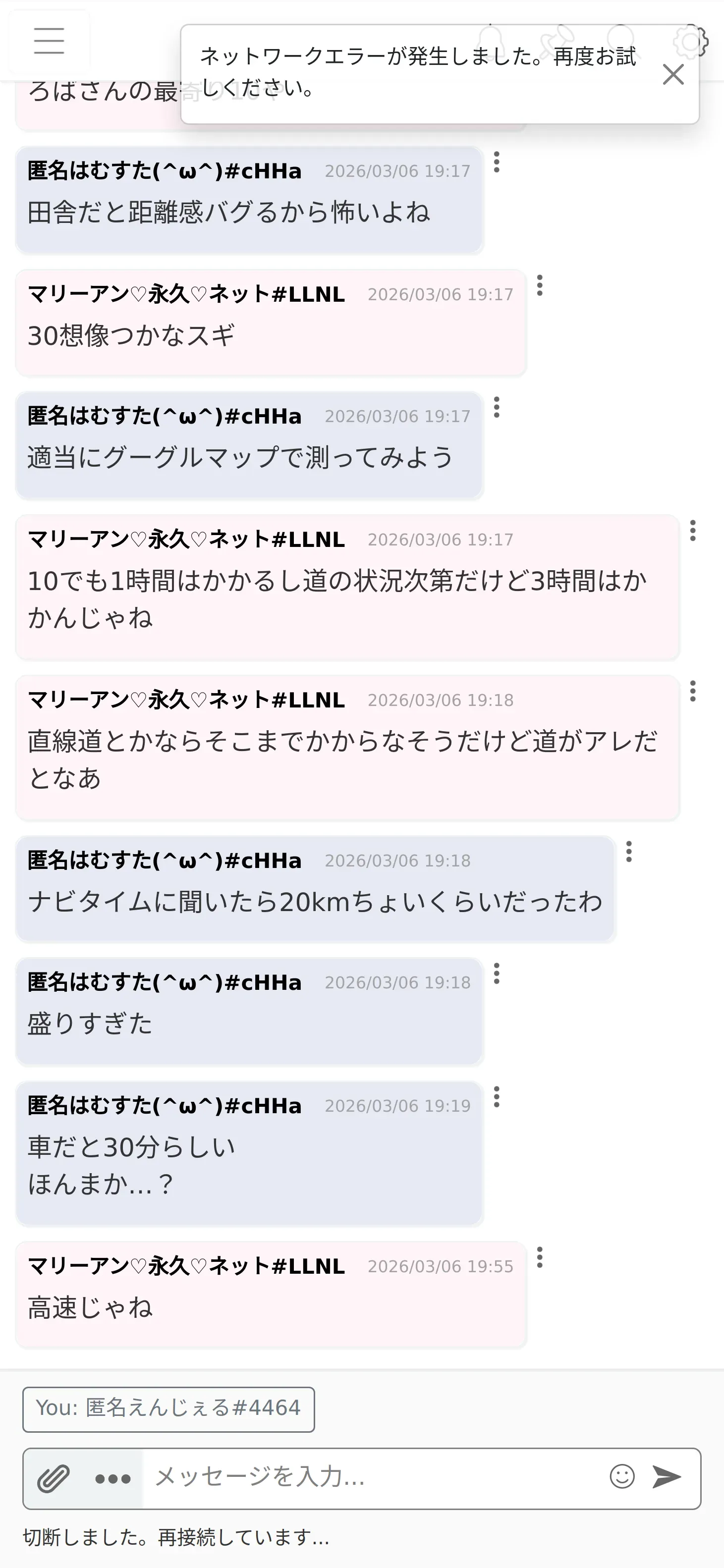
Task: Focus the メッセージを入力 text field
Action: point(372,1477)
